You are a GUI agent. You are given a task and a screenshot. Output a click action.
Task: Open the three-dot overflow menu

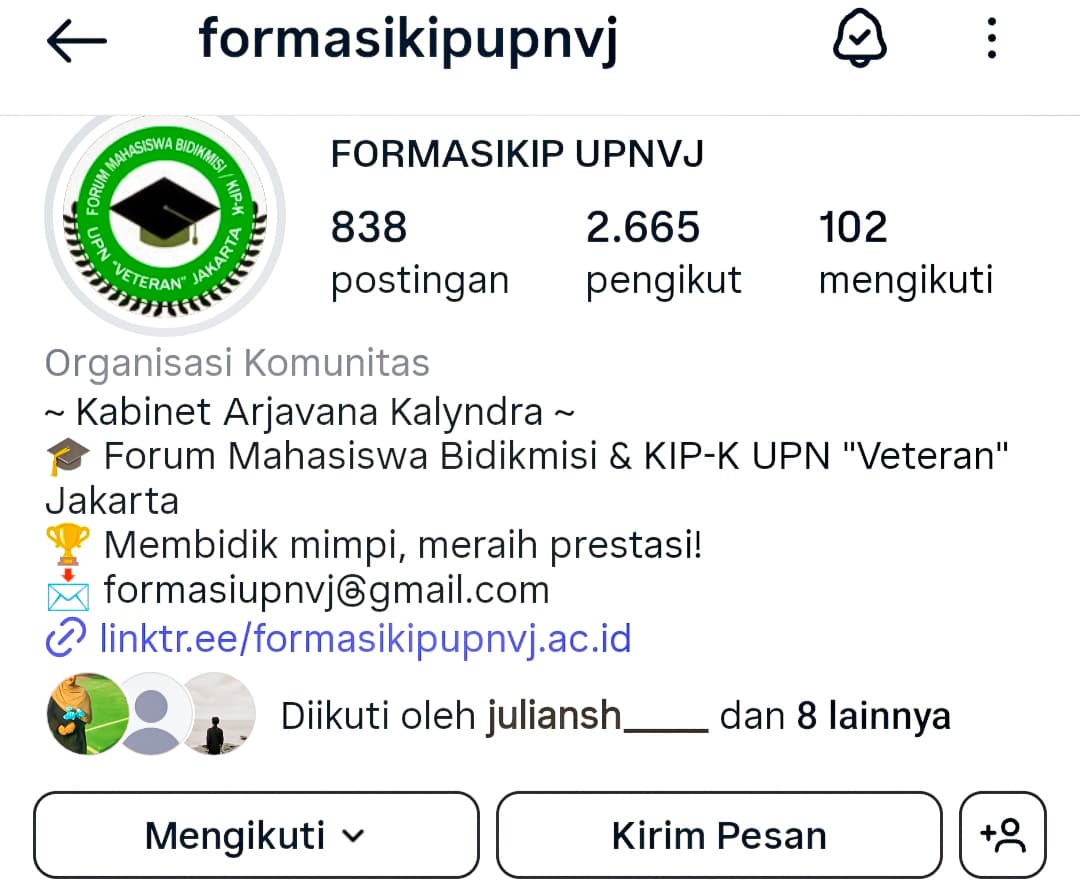tap(991, 41)
